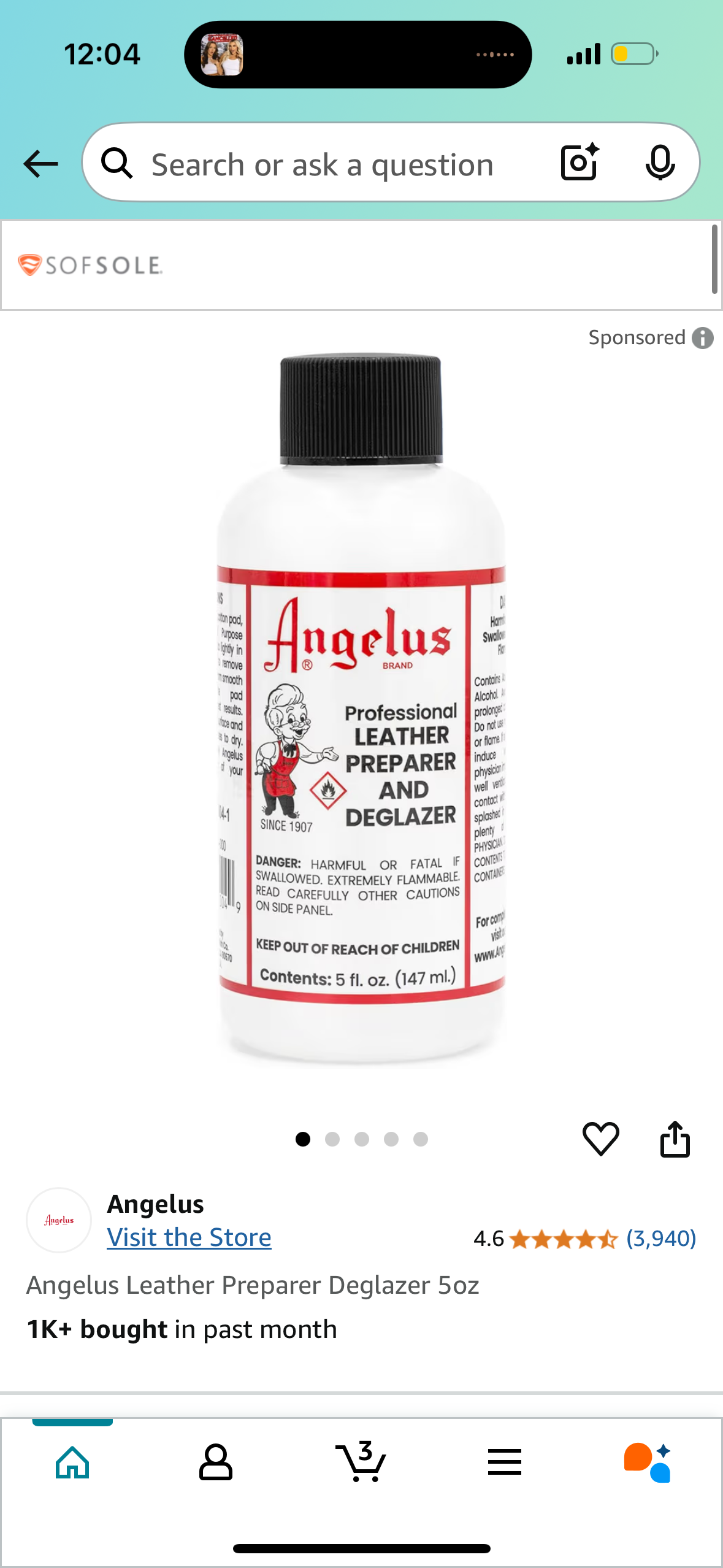
Task: Visit the Store for Angelus
Action: click(189, 1237)
